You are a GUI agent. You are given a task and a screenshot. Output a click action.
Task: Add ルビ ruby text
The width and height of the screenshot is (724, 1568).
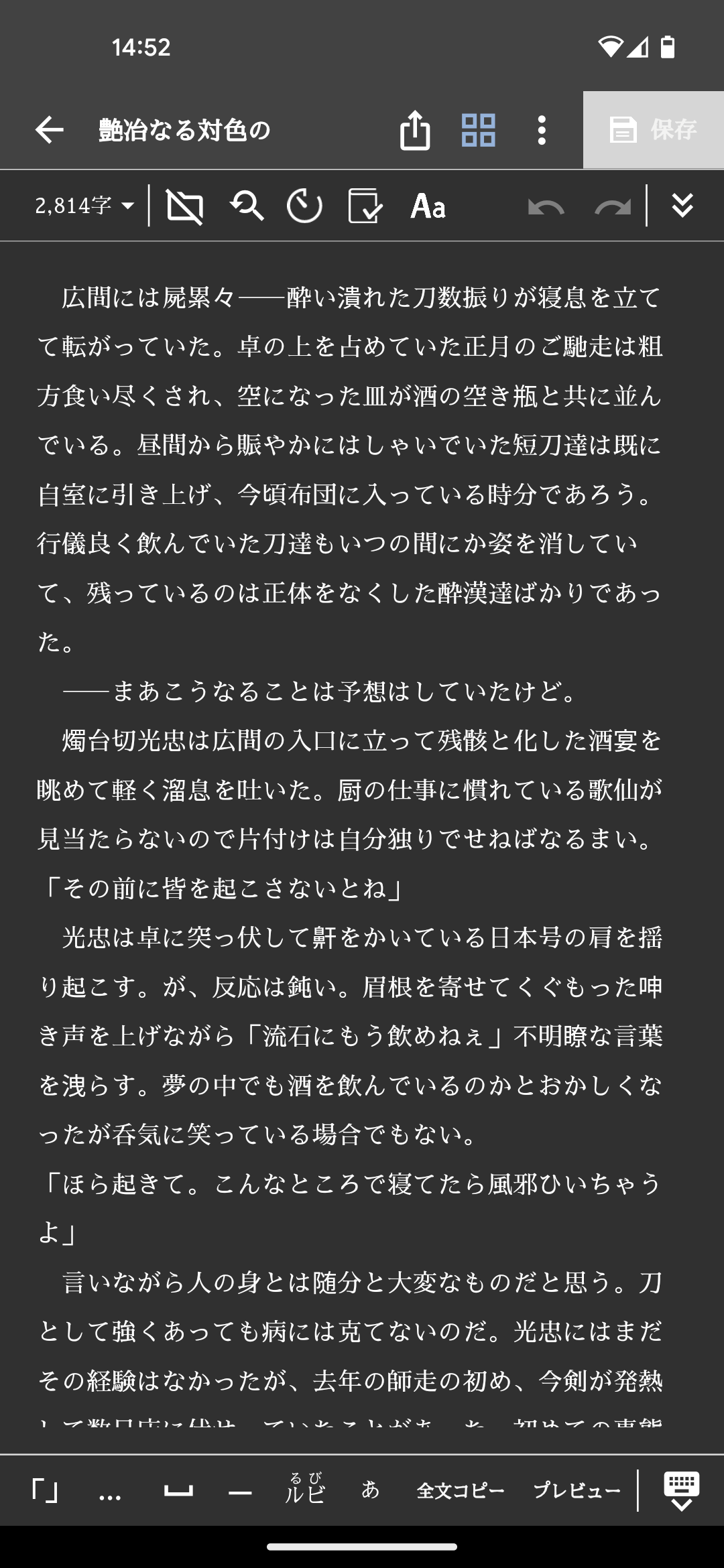tap(305, 1490)
